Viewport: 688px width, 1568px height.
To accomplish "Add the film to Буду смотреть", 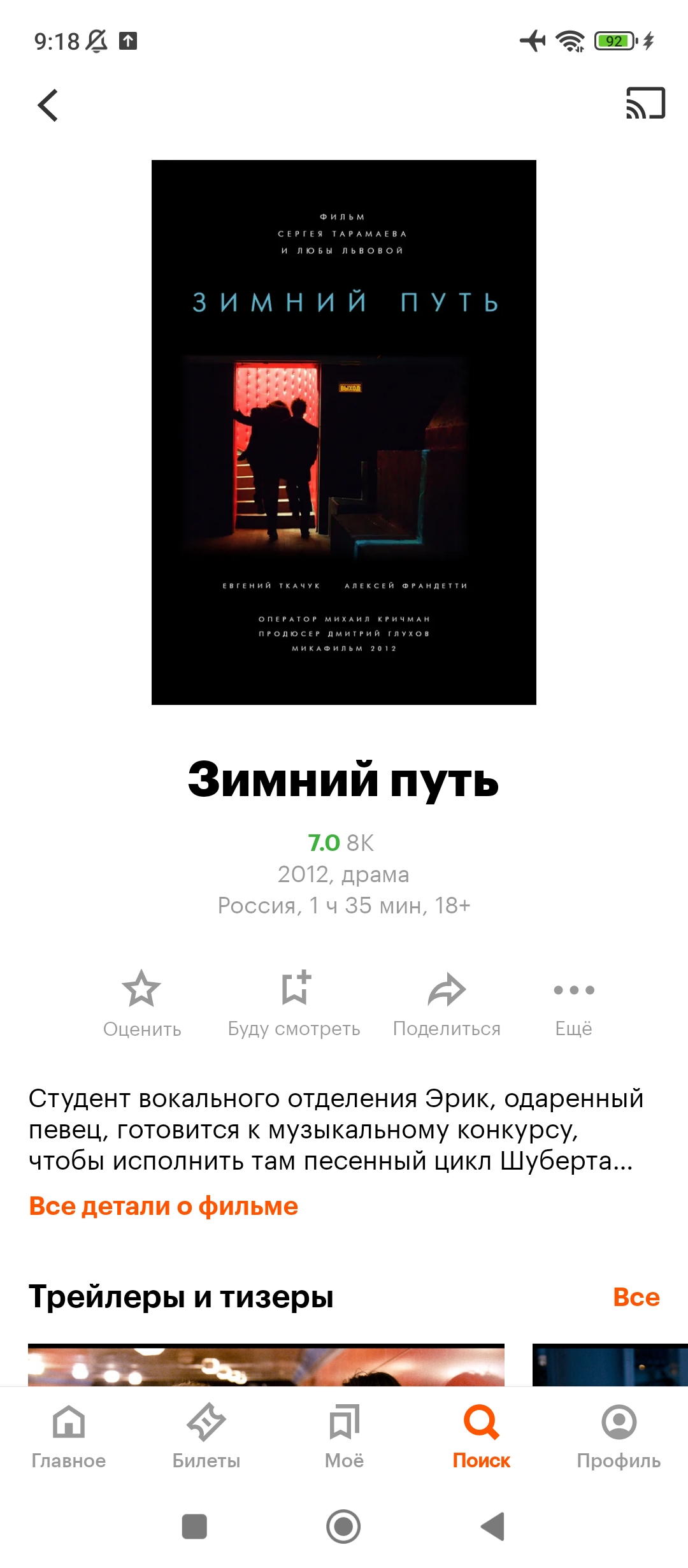I will 294,1004.
